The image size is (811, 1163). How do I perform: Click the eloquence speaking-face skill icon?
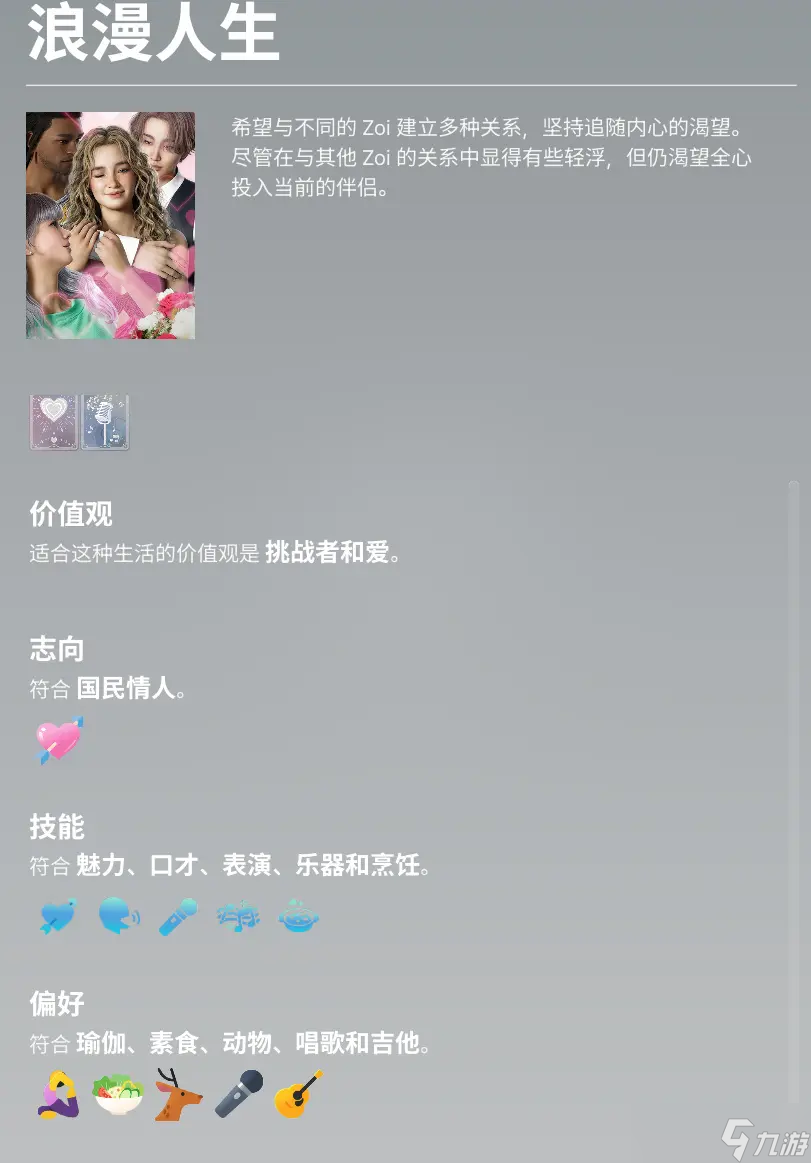pyautogui.click(x=117, y=916)
